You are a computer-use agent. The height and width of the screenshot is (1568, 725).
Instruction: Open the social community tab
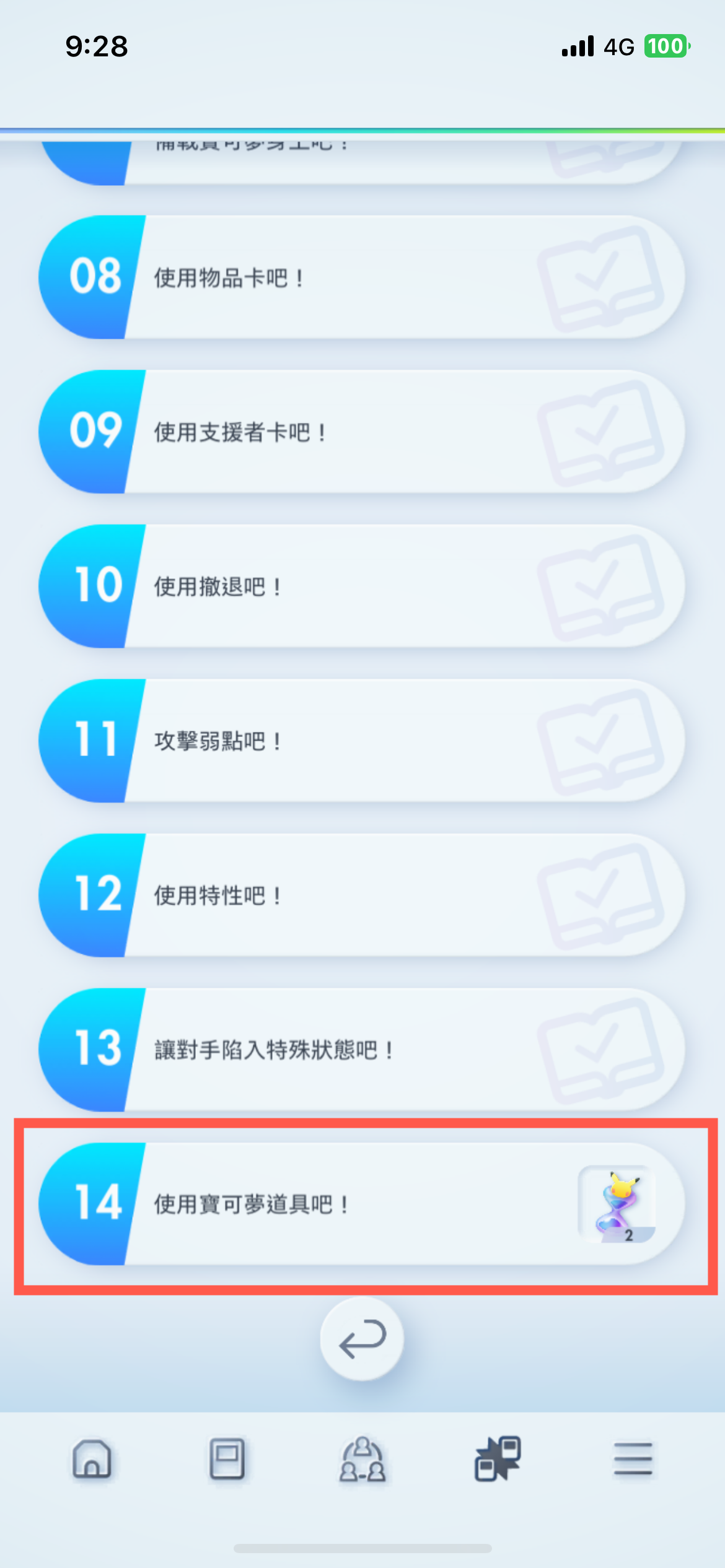click(x=362, y=1459)
